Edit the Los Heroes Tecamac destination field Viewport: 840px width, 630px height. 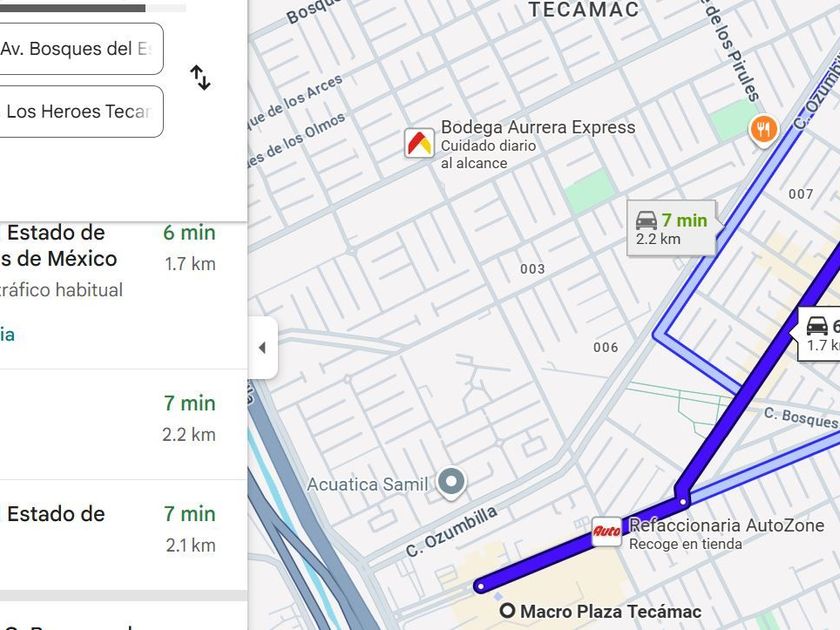80,111
